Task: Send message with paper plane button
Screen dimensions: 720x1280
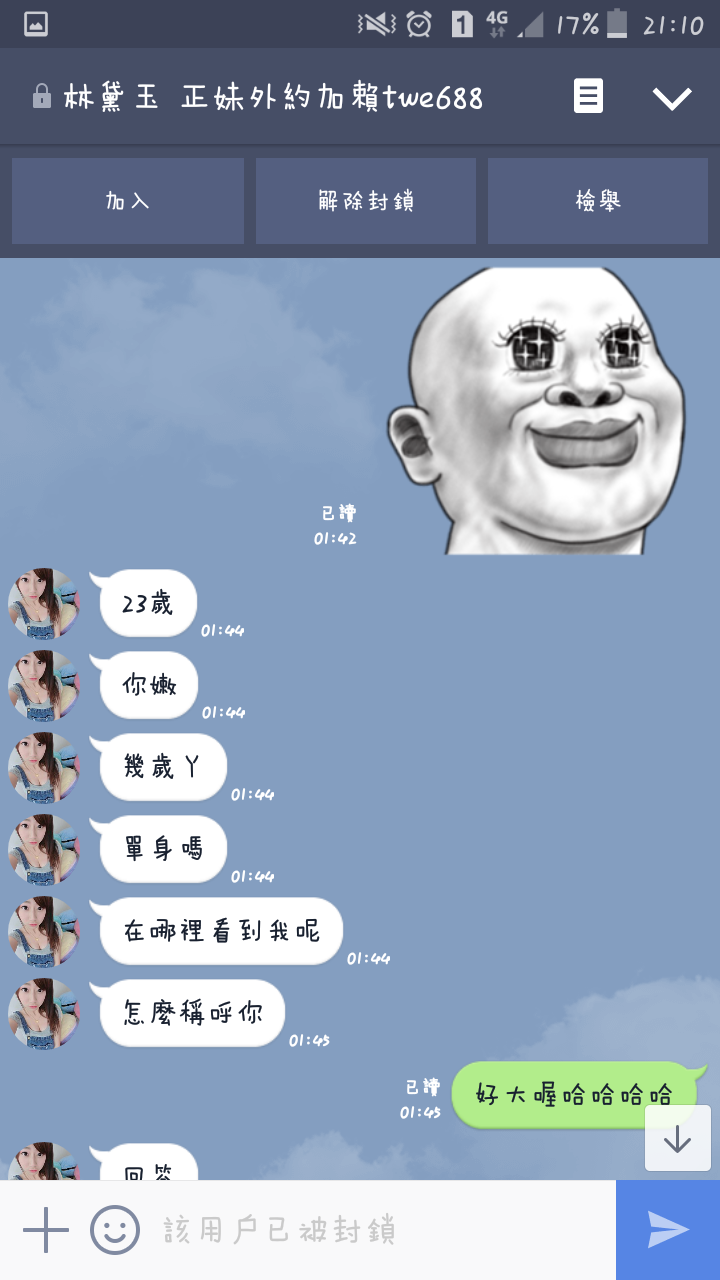Action: point(668,1230)
